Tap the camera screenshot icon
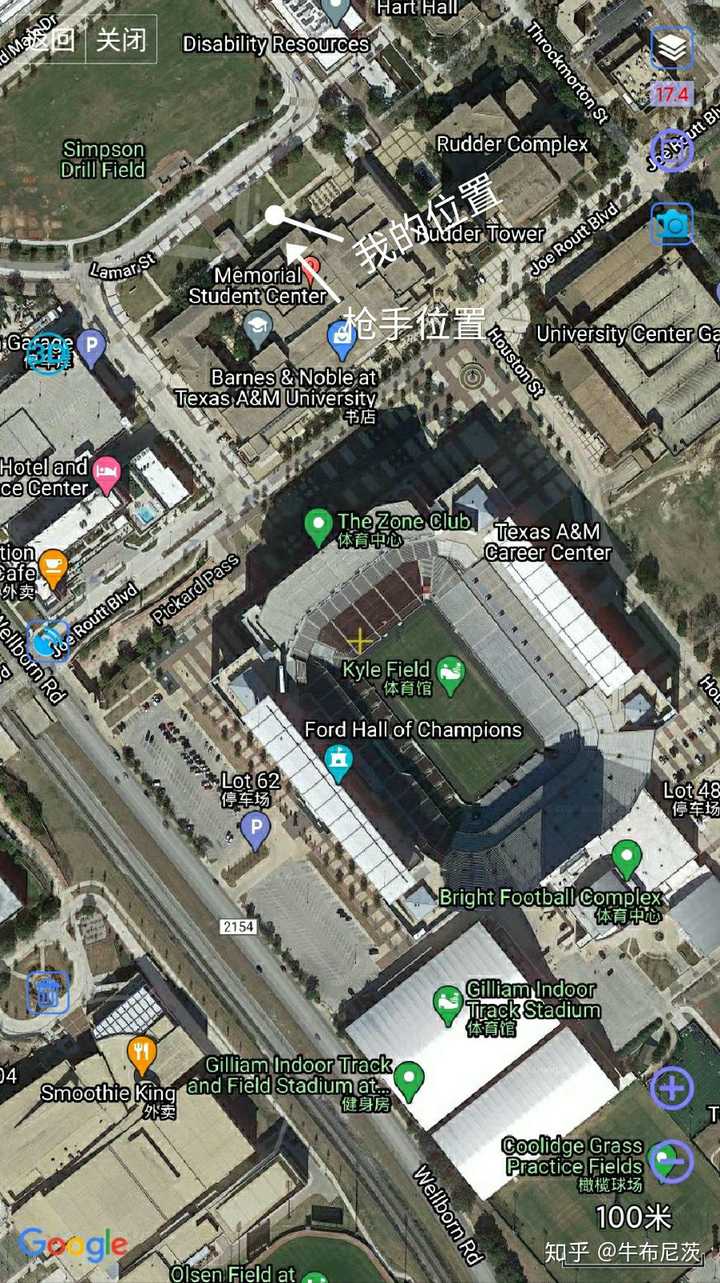720x1283 pixels. click(x=672, y=224)
